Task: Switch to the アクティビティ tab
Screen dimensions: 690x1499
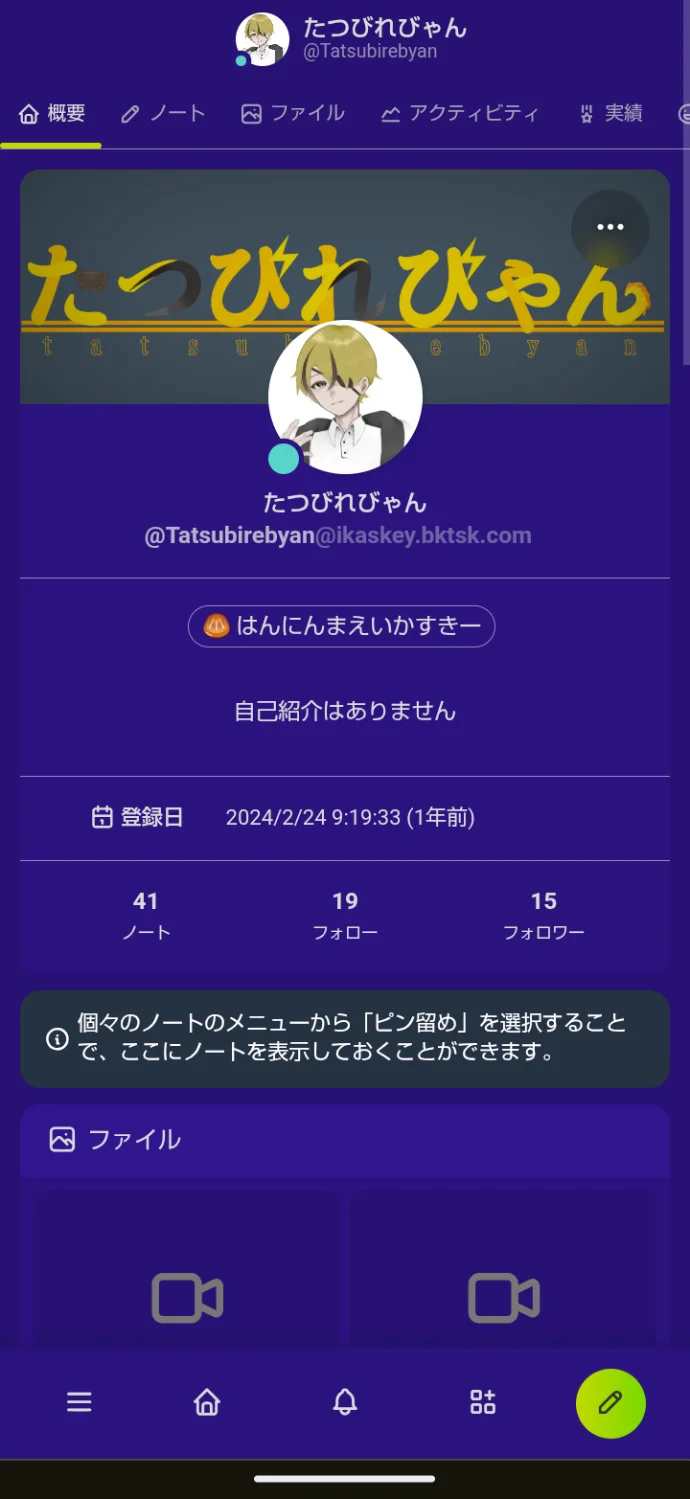Action: click(x=459, y=114)
